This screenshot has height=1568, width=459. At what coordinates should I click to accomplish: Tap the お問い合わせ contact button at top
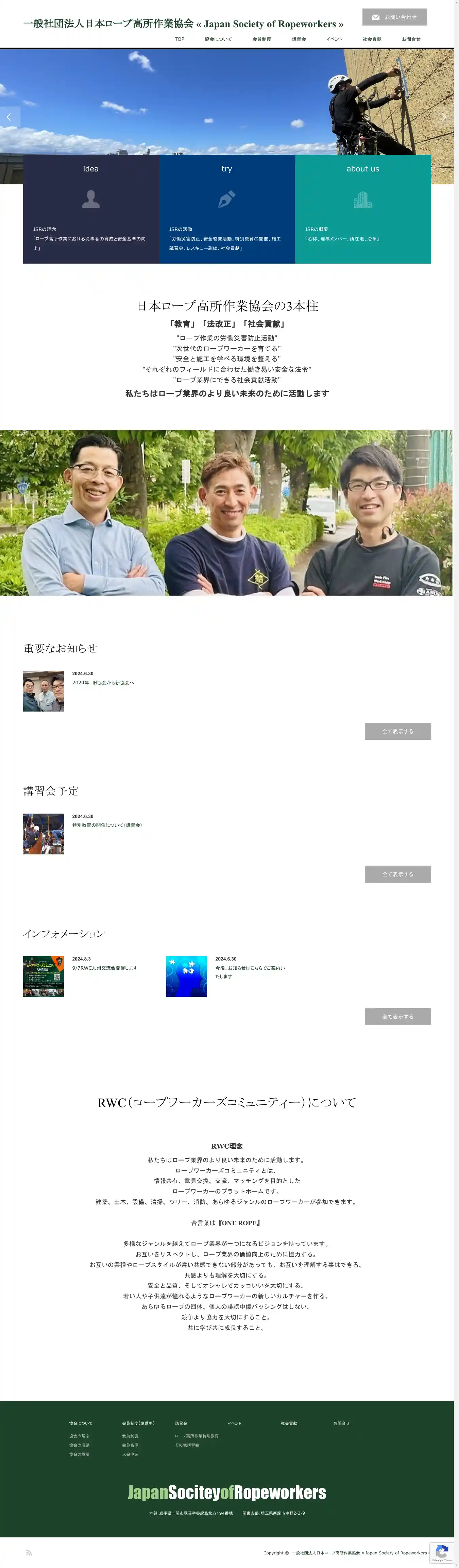tap(394, 17)
